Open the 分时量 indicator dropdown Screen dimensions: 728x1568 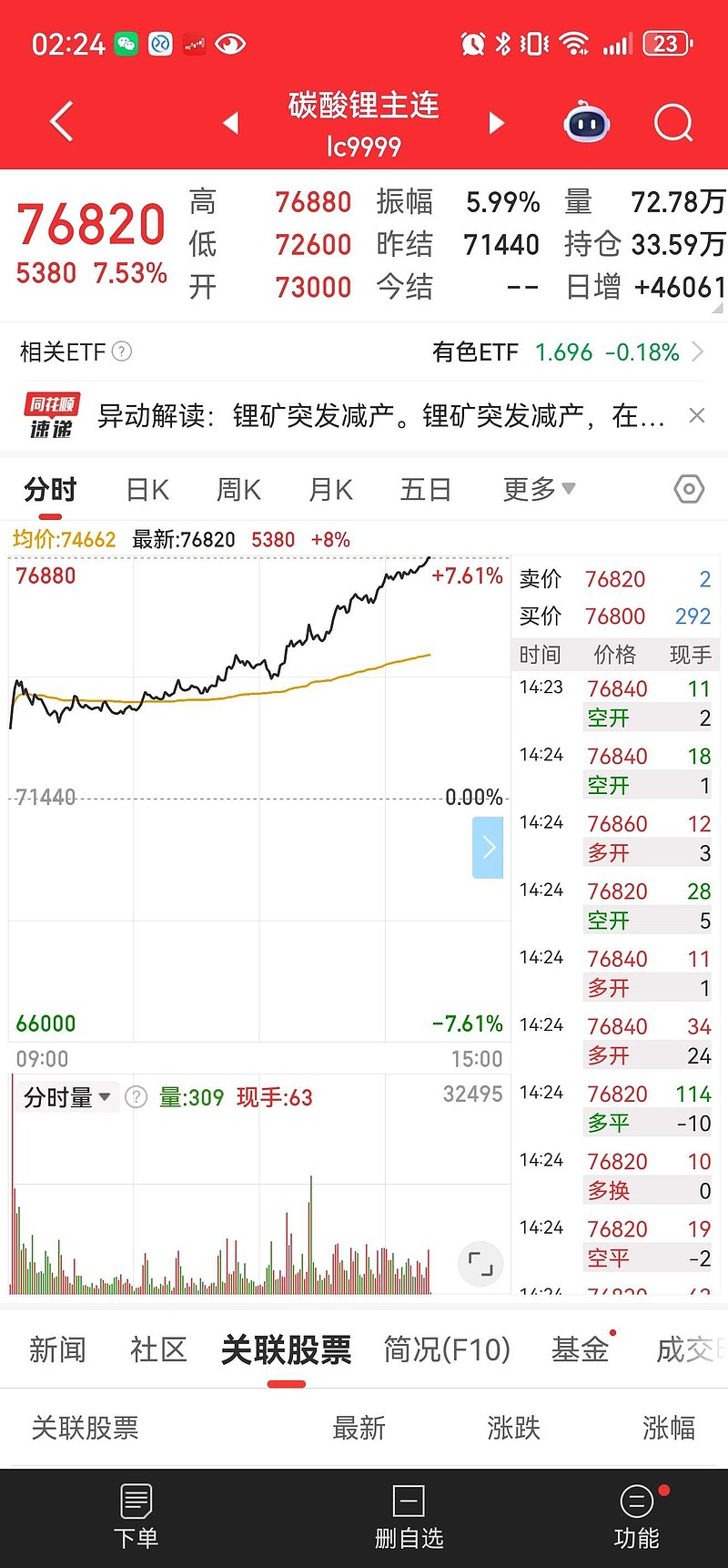click(66, 1097)
